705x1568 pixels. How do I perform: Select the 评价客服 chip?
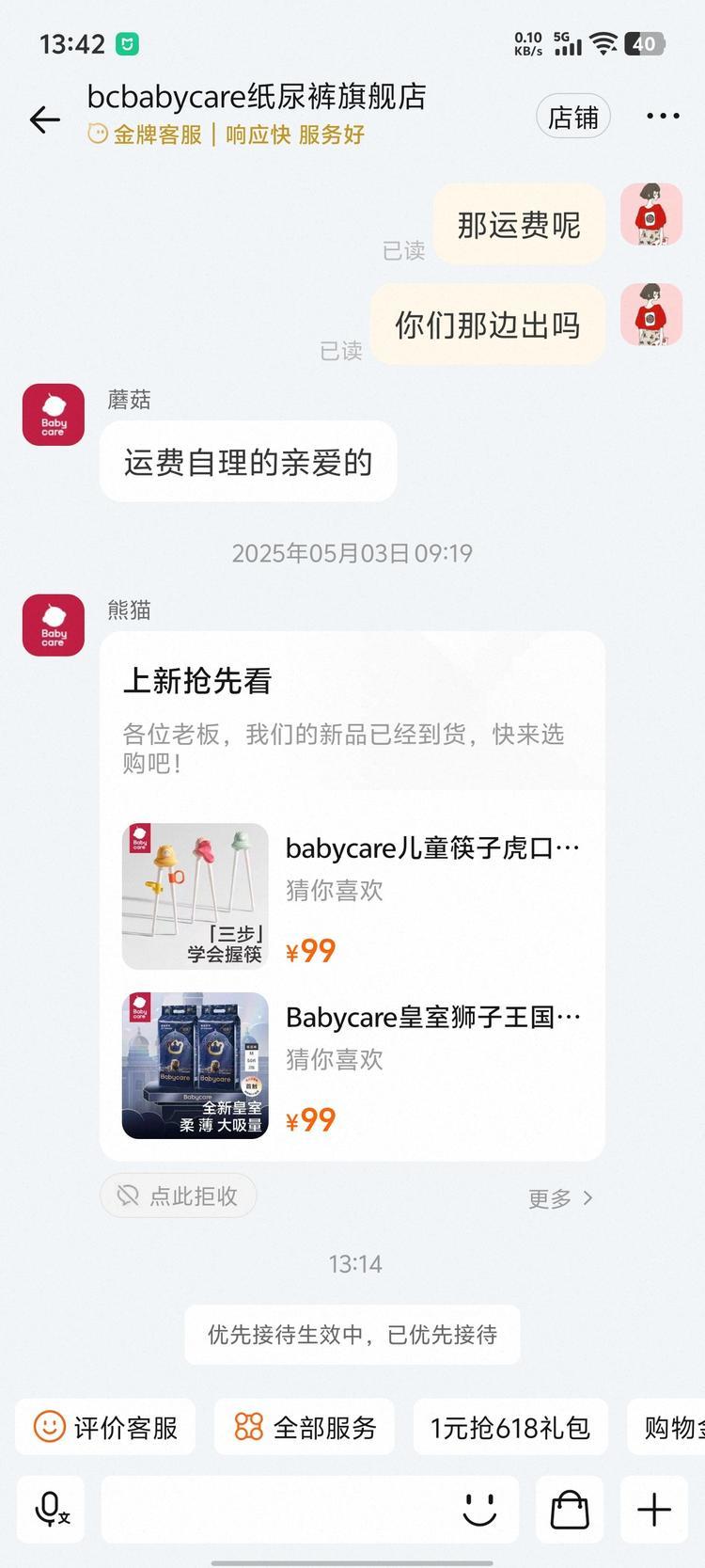click(x=105, y=1427)
